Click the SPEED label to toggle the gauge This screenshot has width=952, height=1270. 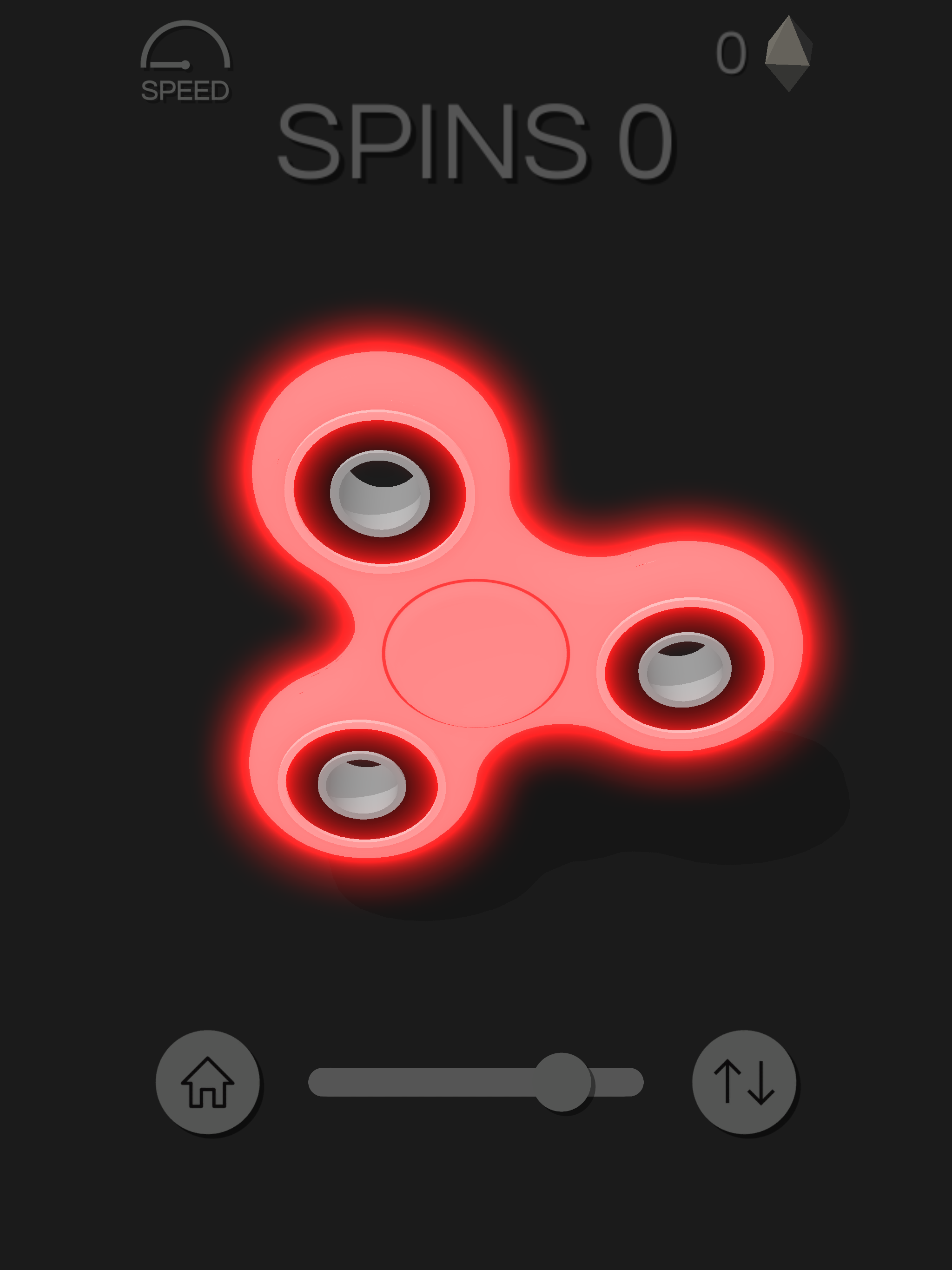185,89
